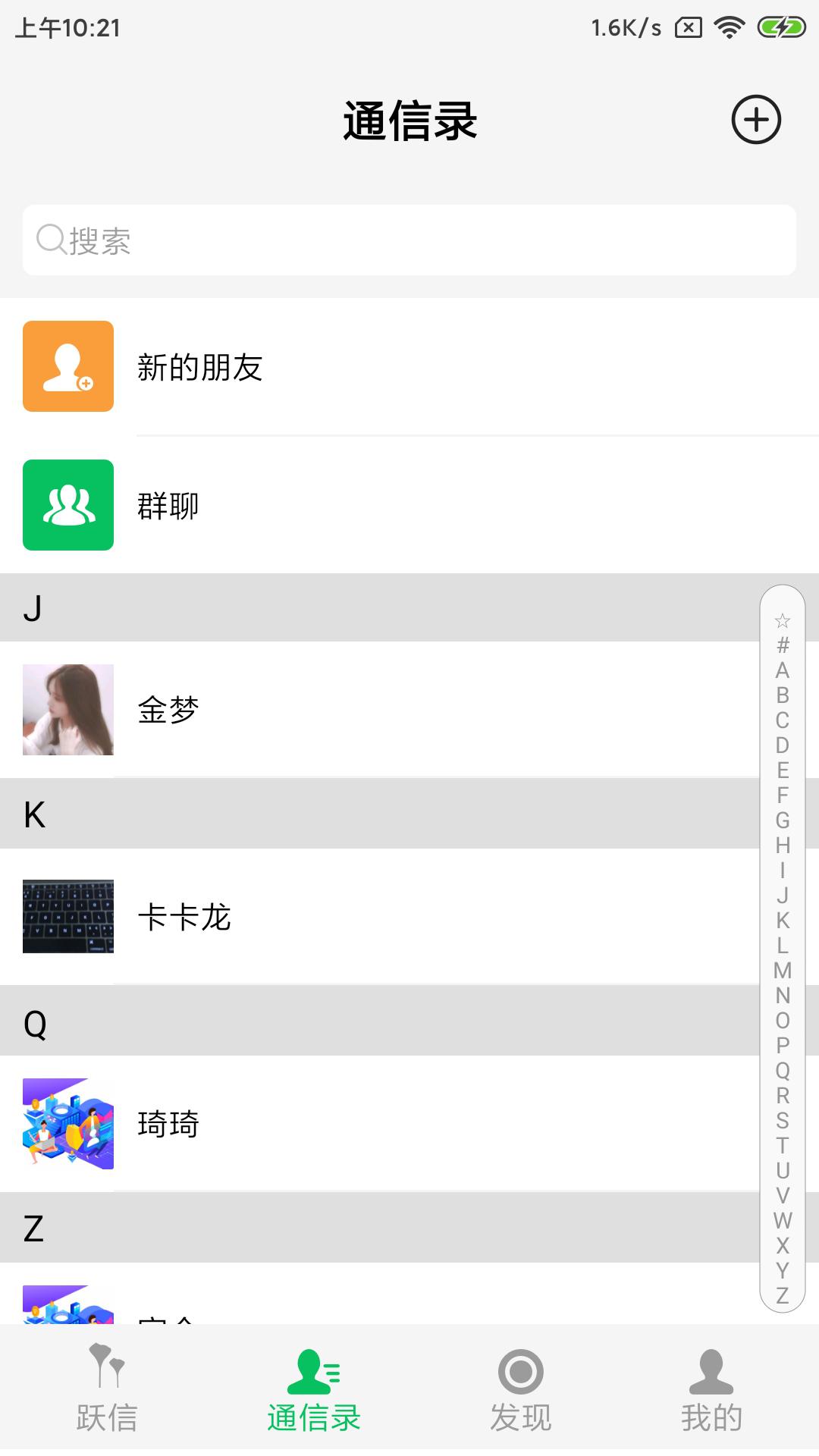The width and height of the screenshot is (819, 1456).
Task: Jump to letter Q in index bar
Action: [783, 1071]
